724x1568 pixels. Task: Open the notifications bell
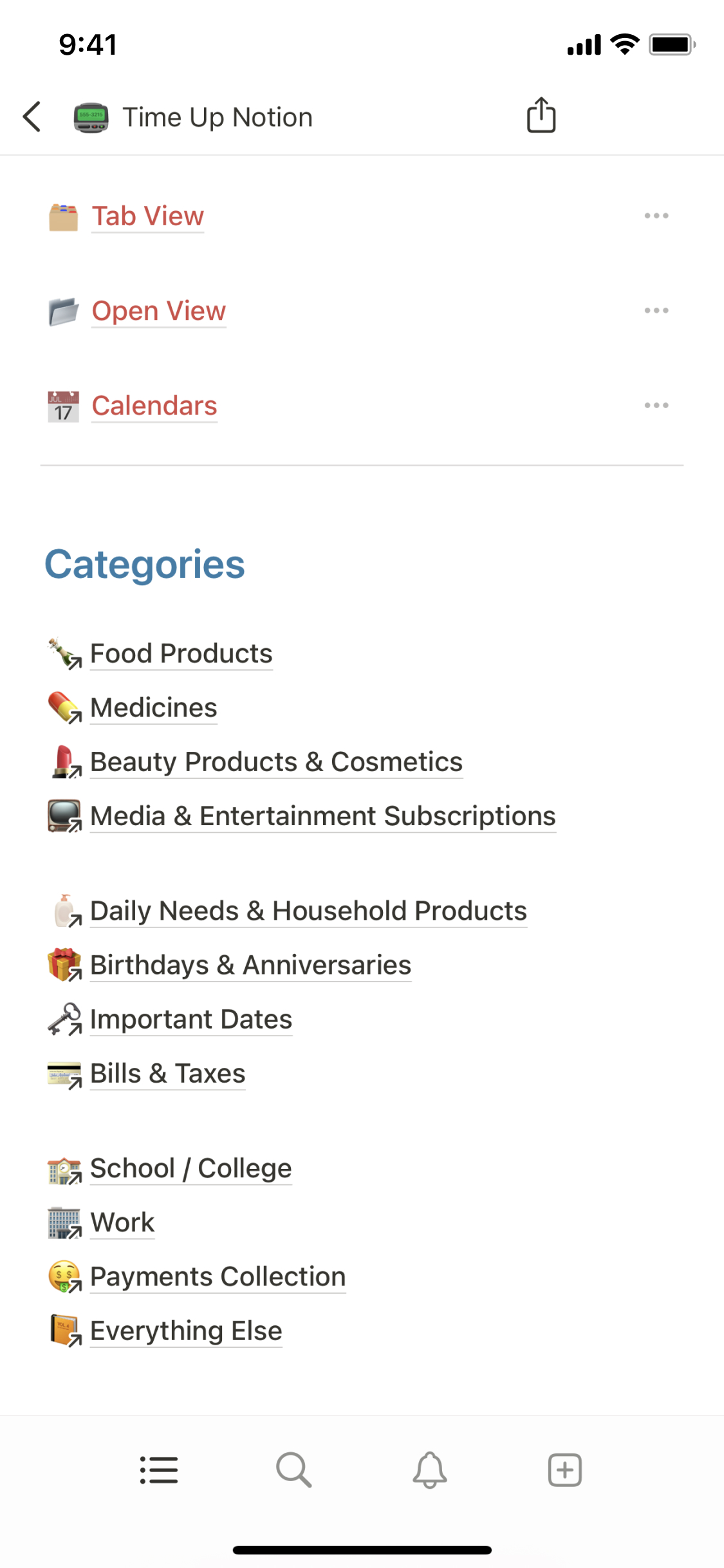[x=429, y=1470]
